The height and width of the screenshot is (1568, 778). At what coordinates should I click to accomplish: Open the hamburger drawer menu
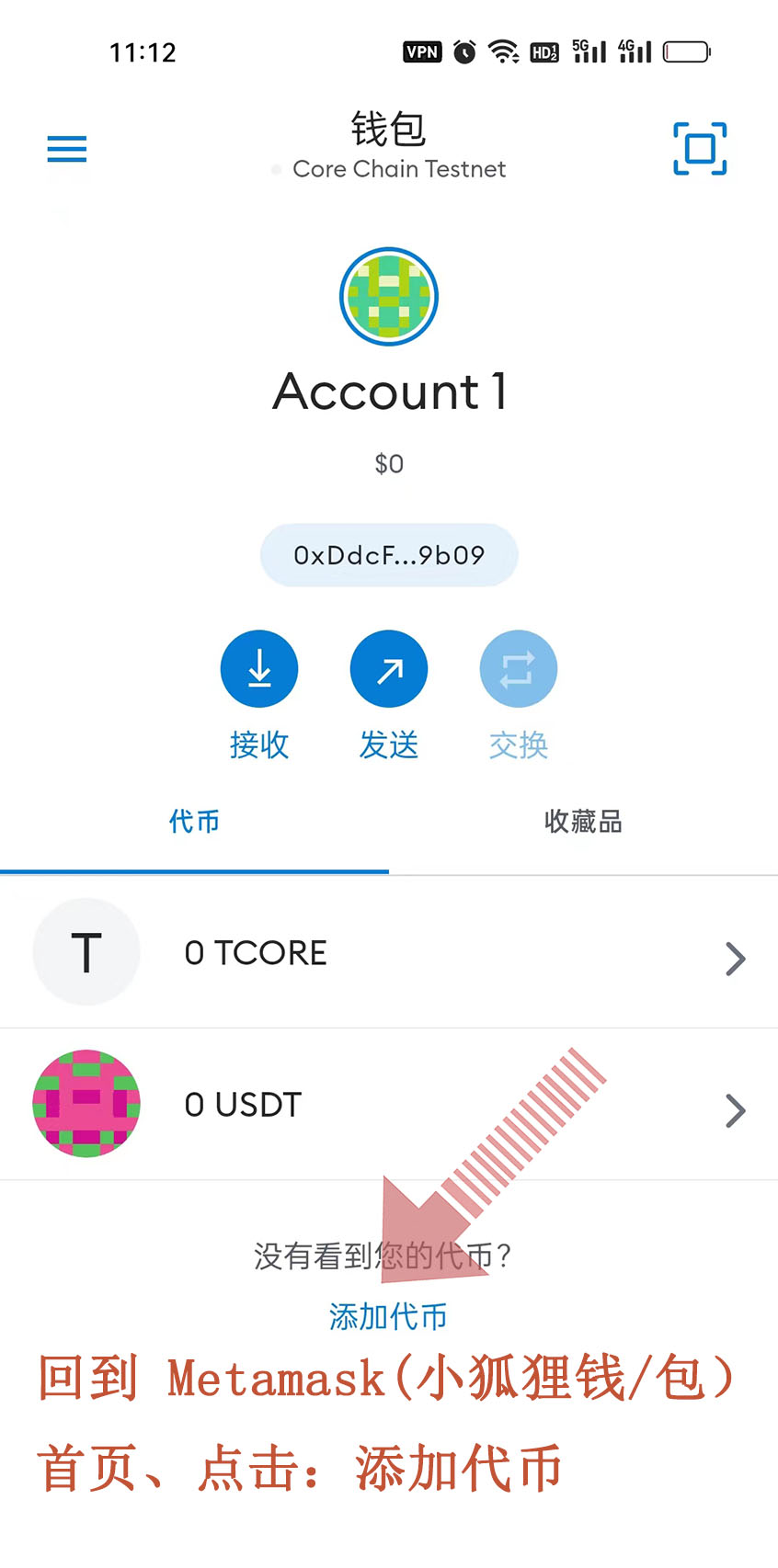pos(67,149)
